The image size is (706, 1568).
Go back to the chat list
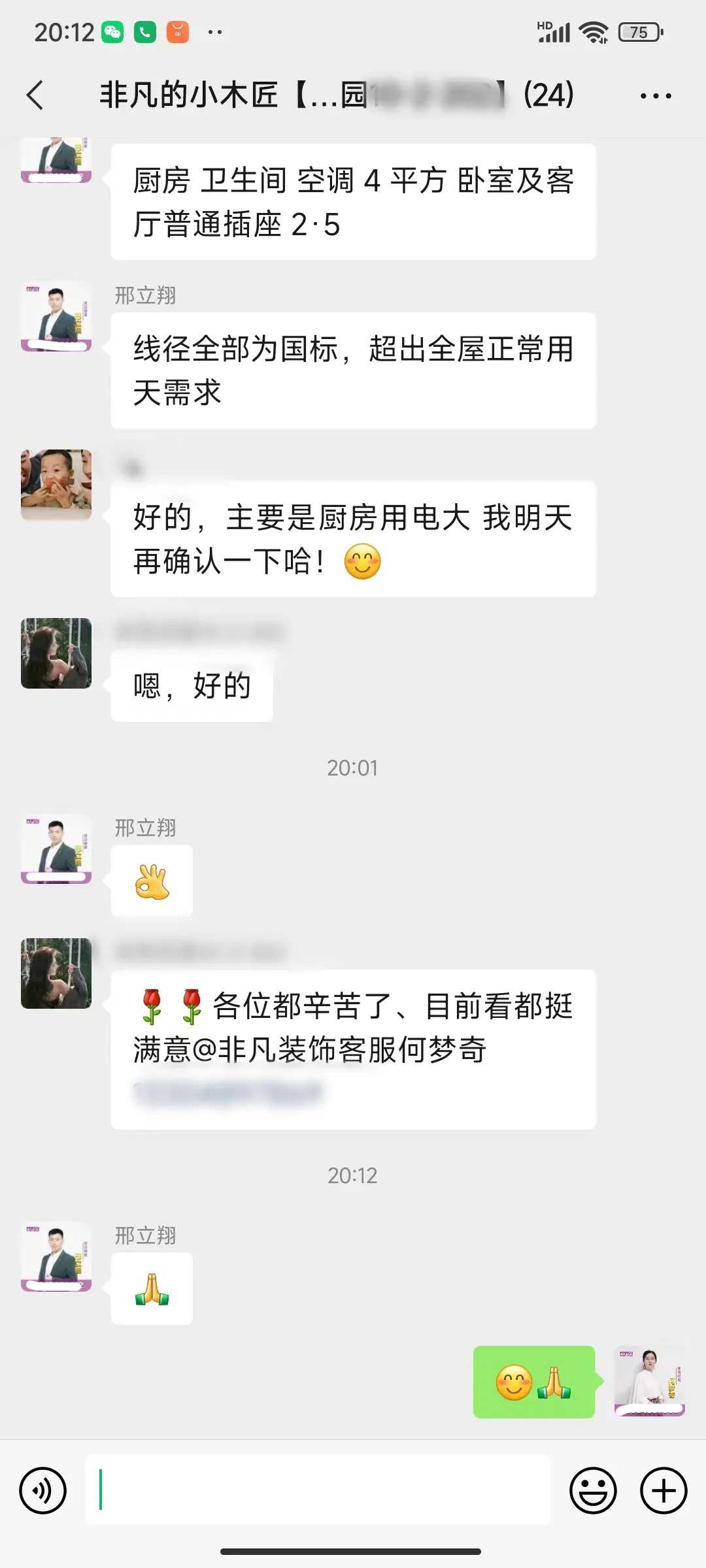coord(36,95)
